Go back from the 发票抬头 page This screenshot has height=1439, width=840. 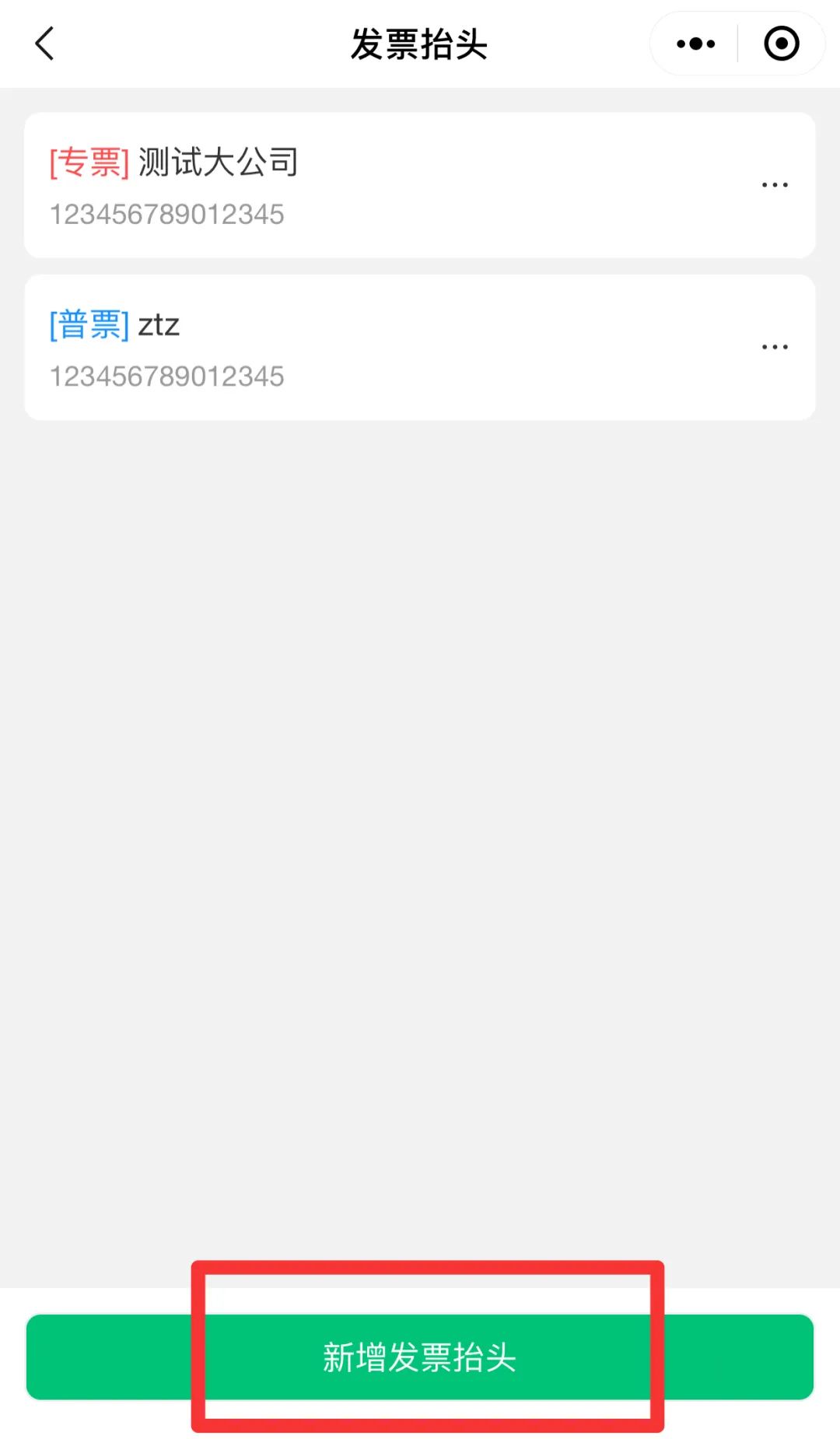tap(45, 44)
